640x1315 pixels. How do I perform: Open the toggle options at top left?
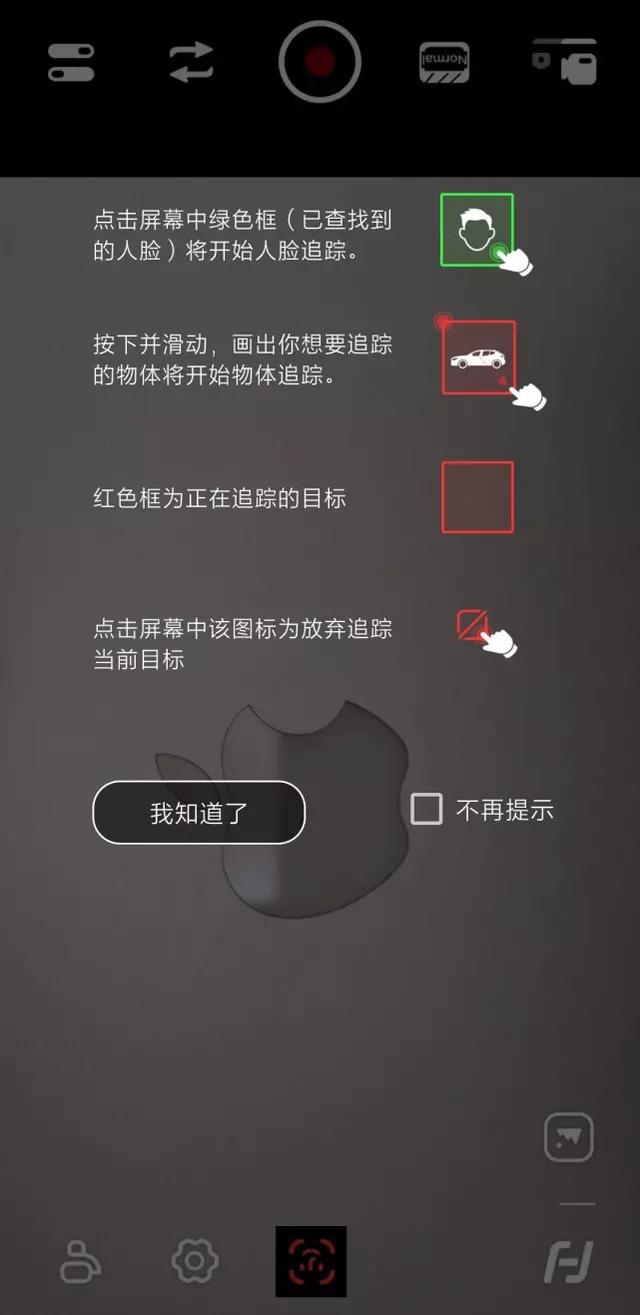tap(71, 62)
